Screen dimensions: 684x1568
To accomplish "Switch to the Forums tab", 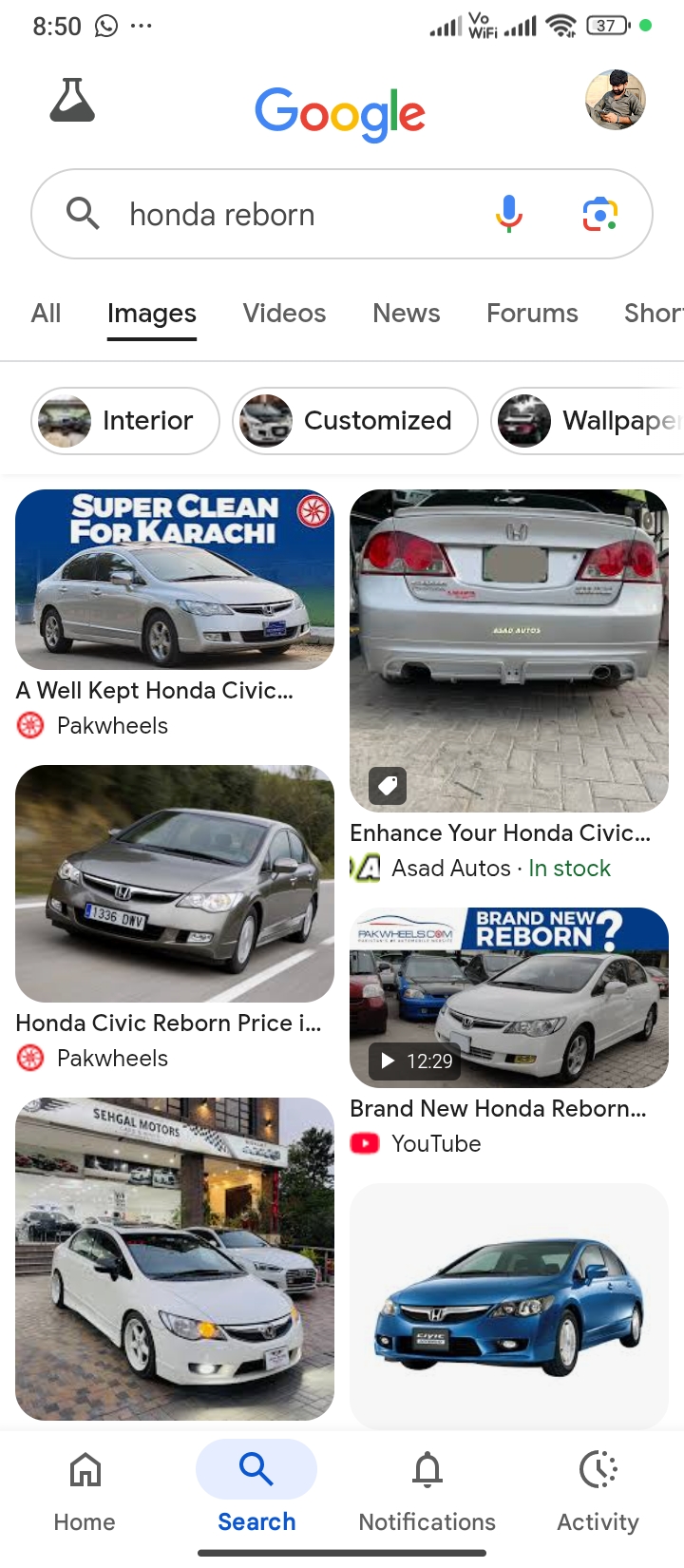I will click(x=532, y=314).
